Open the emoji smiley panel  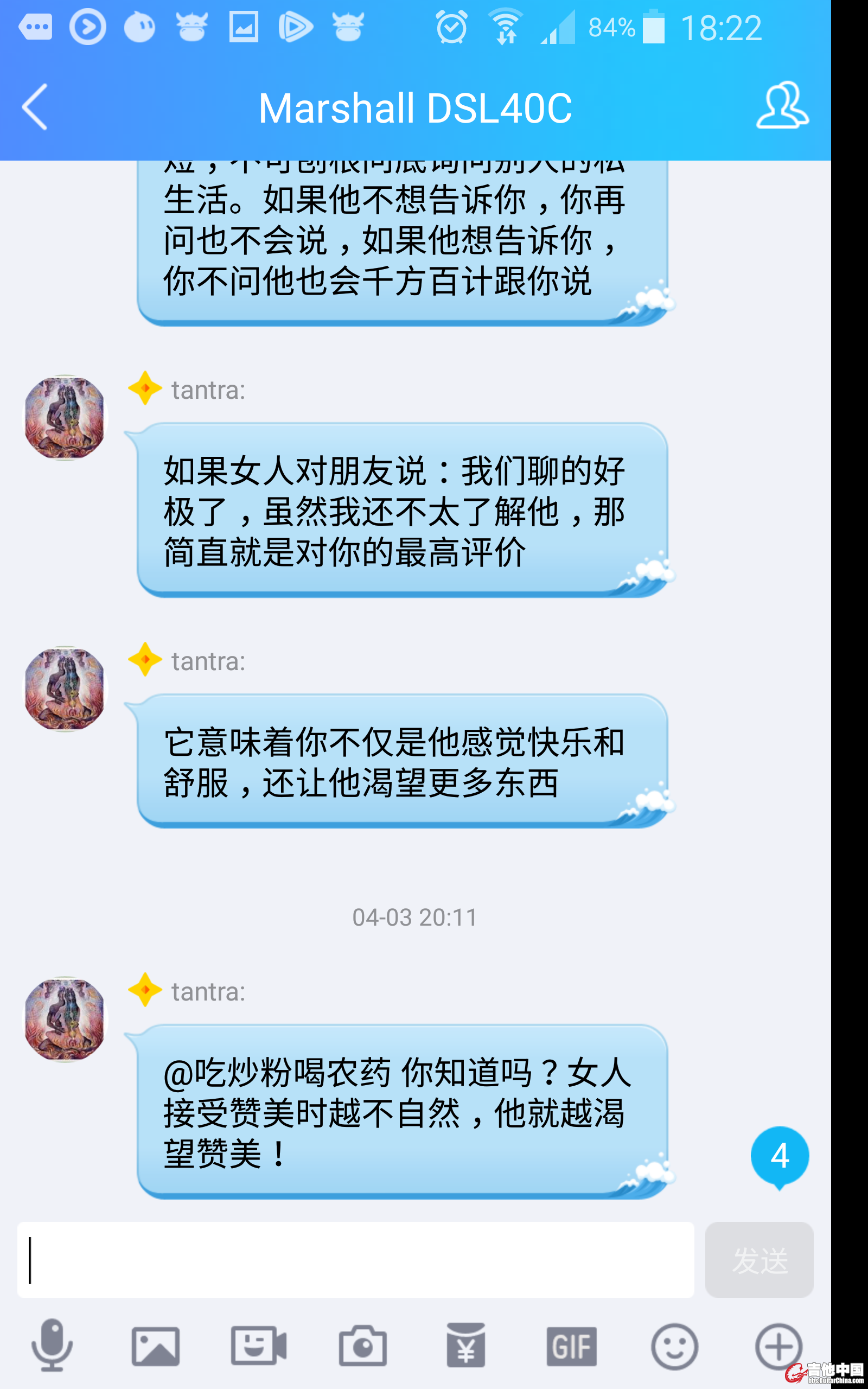click(x=674, y=1346)
